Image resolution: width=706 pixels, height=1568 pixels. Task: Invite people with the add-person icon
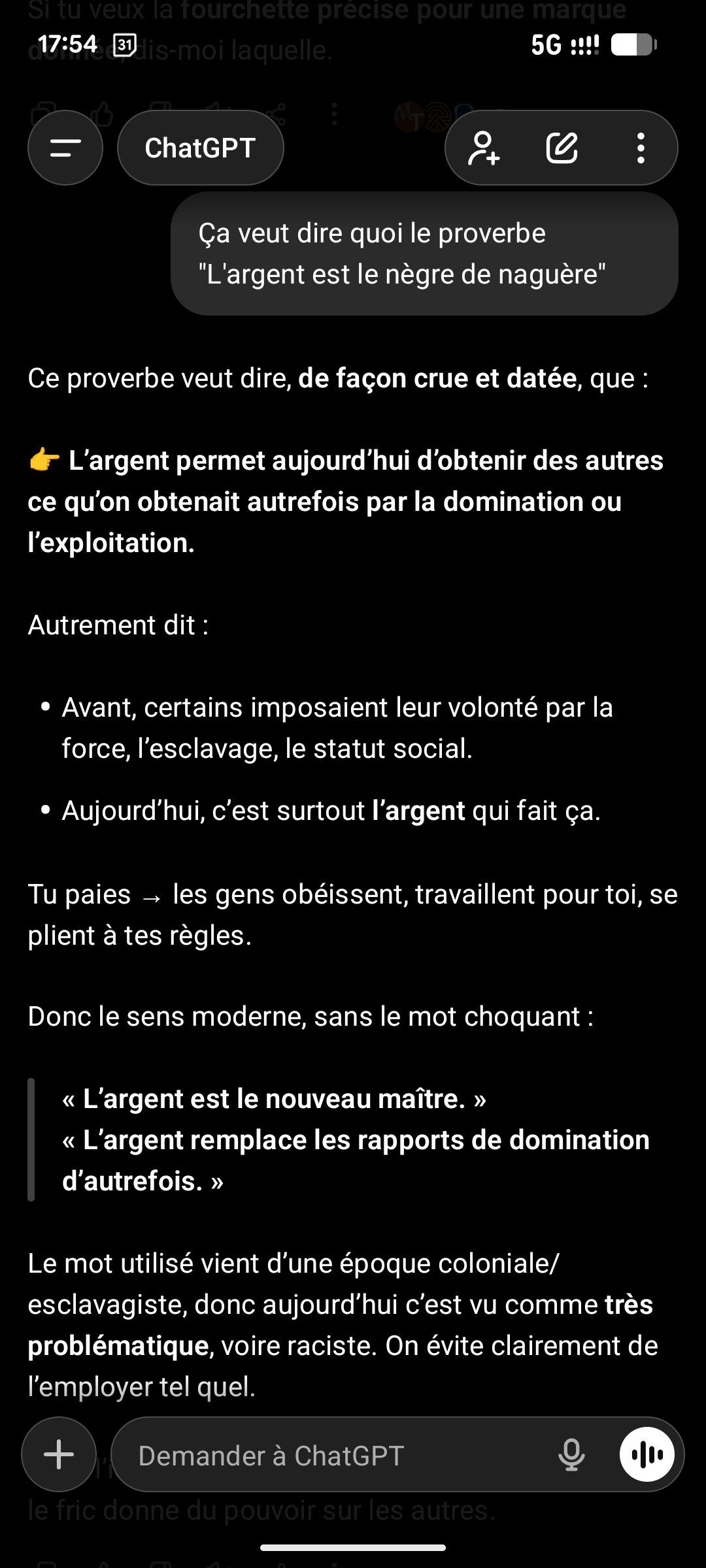click(484, 148)
